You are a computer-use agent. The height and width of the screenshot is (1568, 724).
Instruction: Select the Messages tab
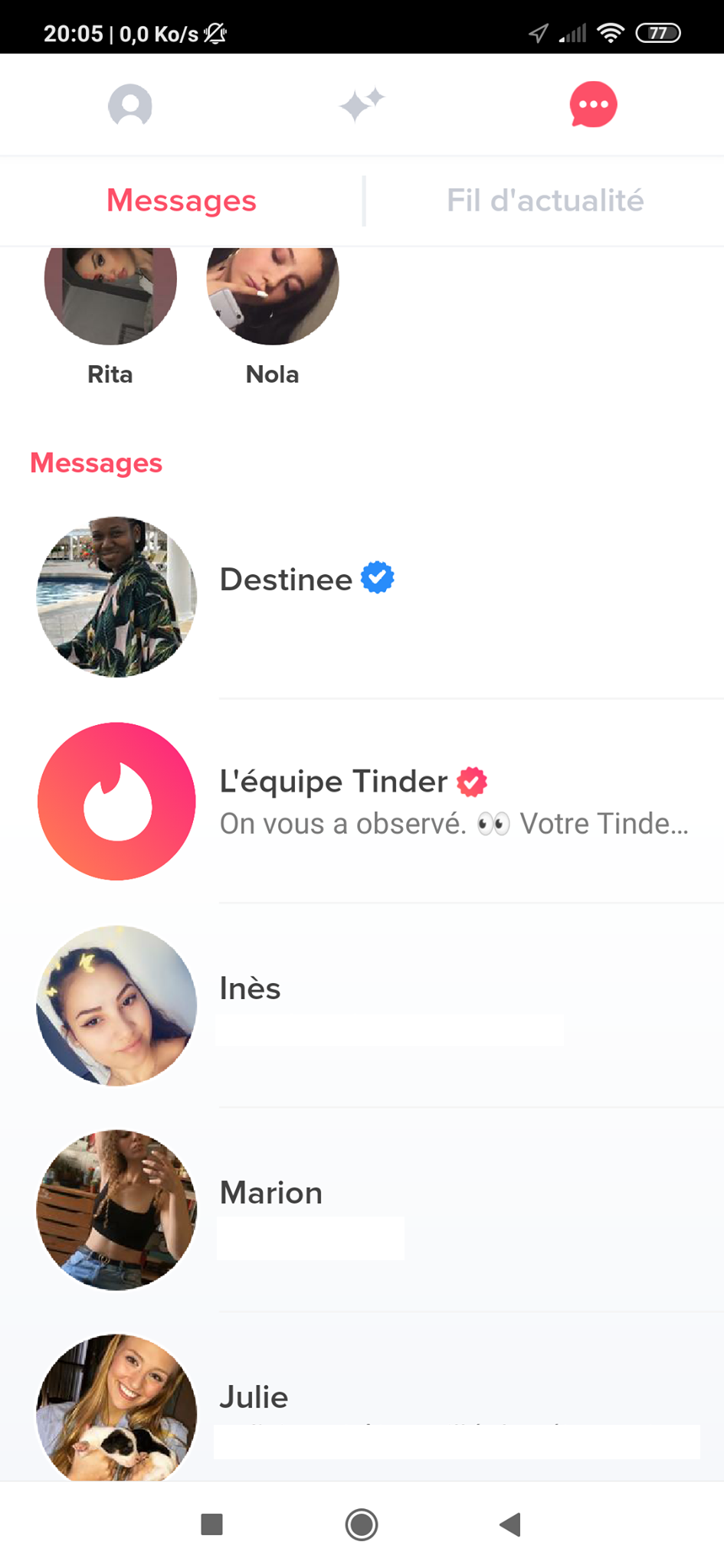pos(182,201)
